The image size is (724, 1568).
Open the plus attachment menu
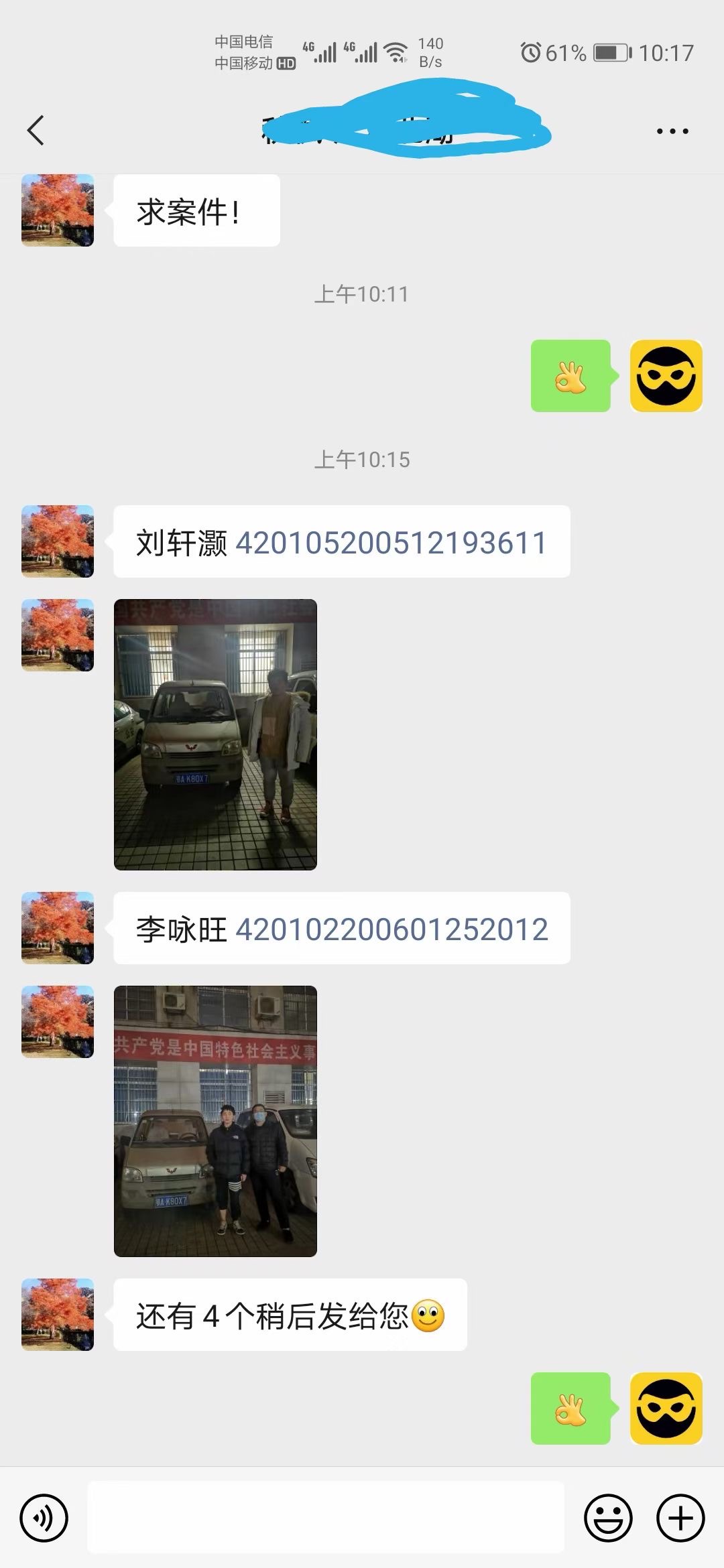[x=680, y=1518]
